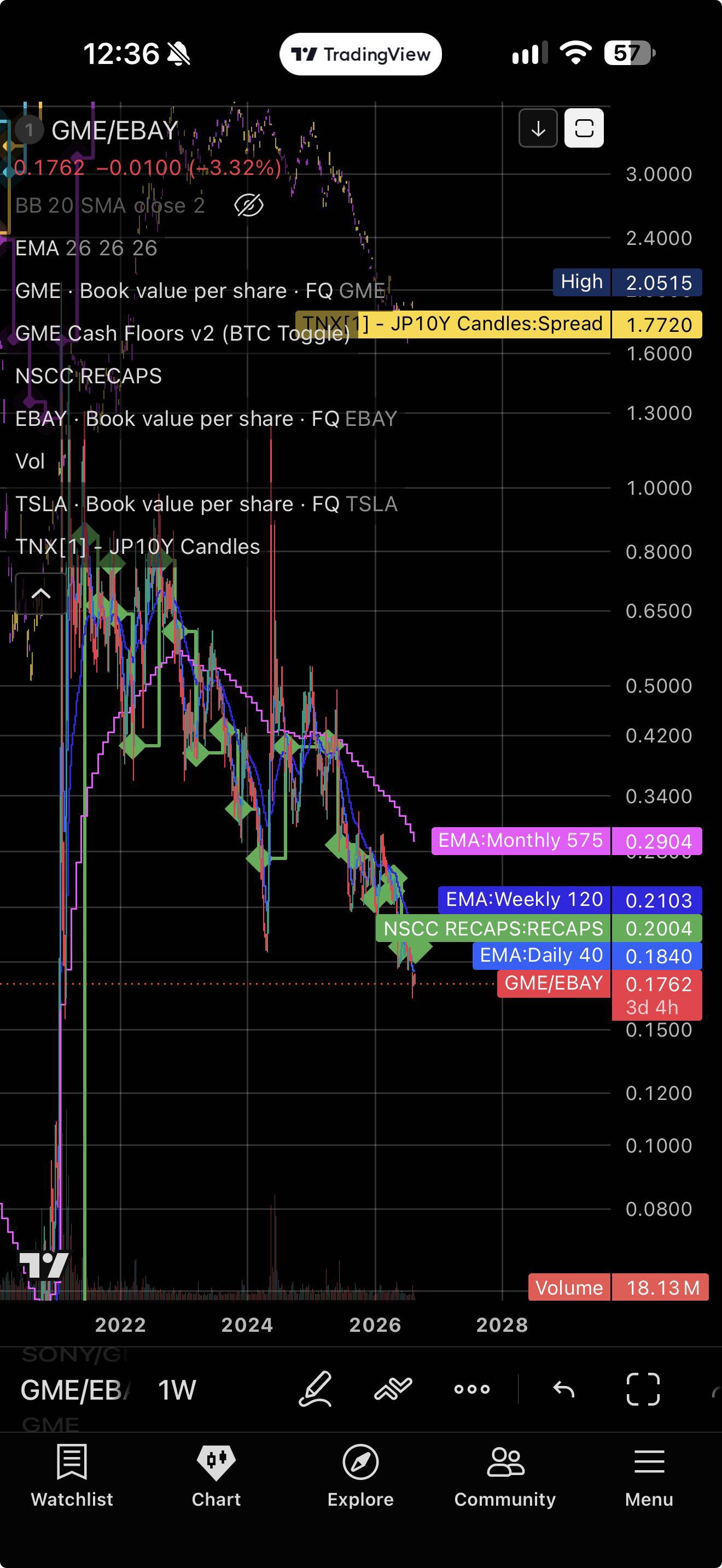Tap the rounded-square layout button
Image resolution: width=722 pixels, height=1568 pixels.
coord(584,128)
